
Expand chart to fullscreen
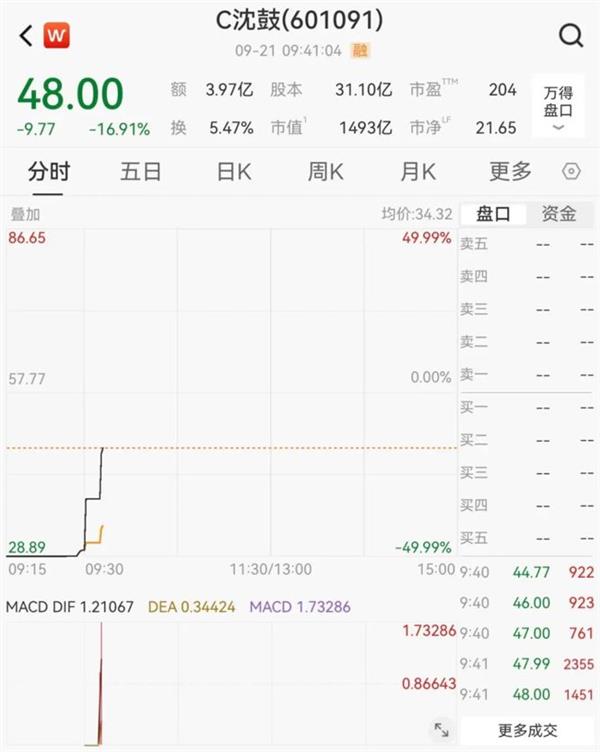[x=441, y=730]
